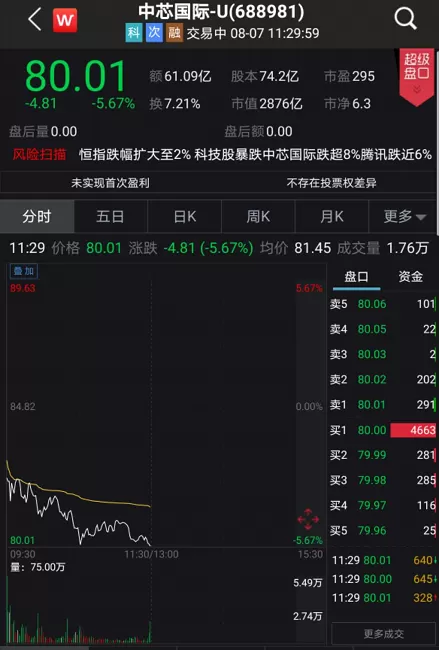Switch to the 资金 tab
Image resolution: width=439 pixels, height=650 pixels.
(x=410, y=276)
